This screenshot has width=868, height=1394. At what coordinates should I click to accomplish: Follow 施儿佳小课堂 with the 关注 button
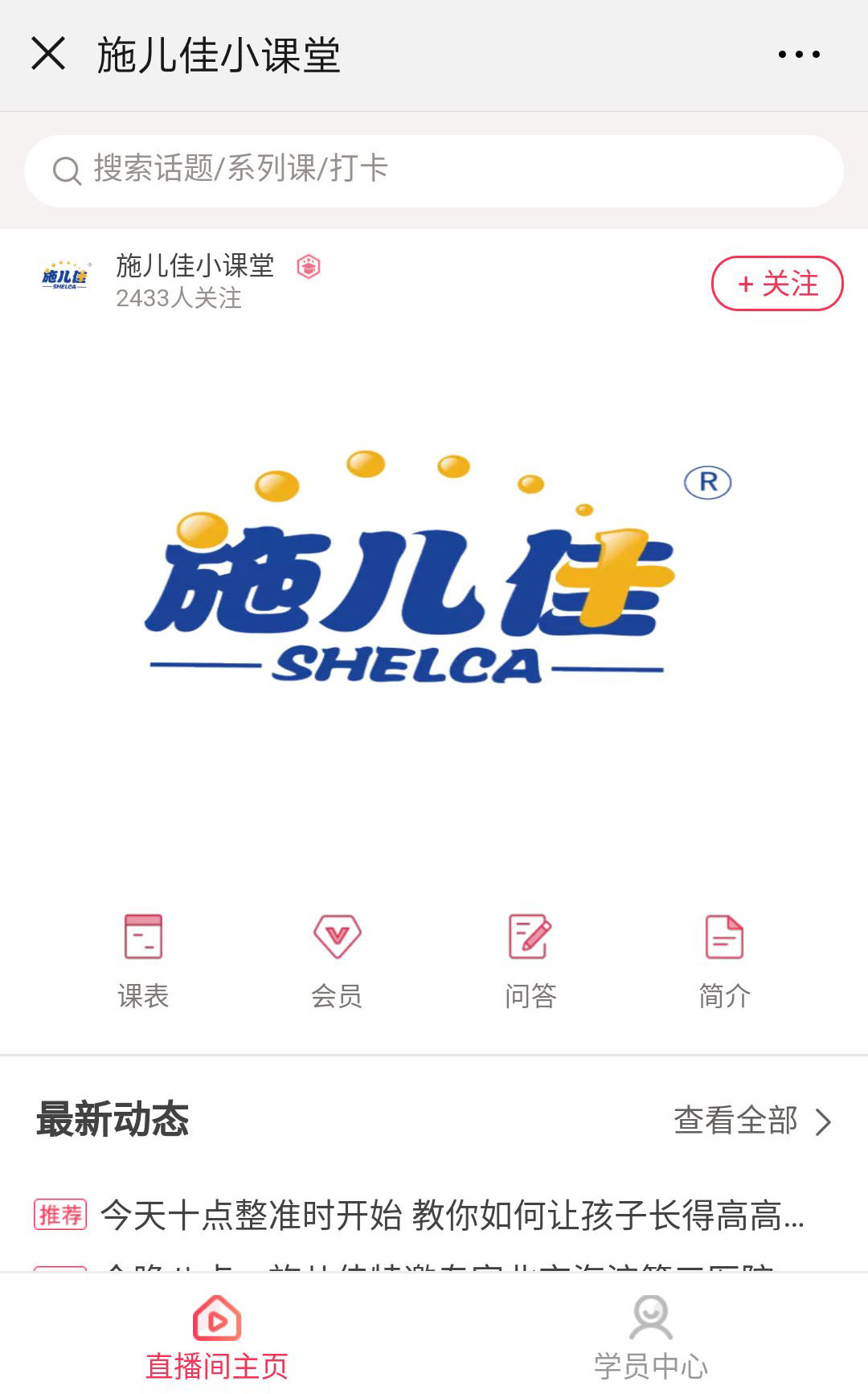coord(776,283)
